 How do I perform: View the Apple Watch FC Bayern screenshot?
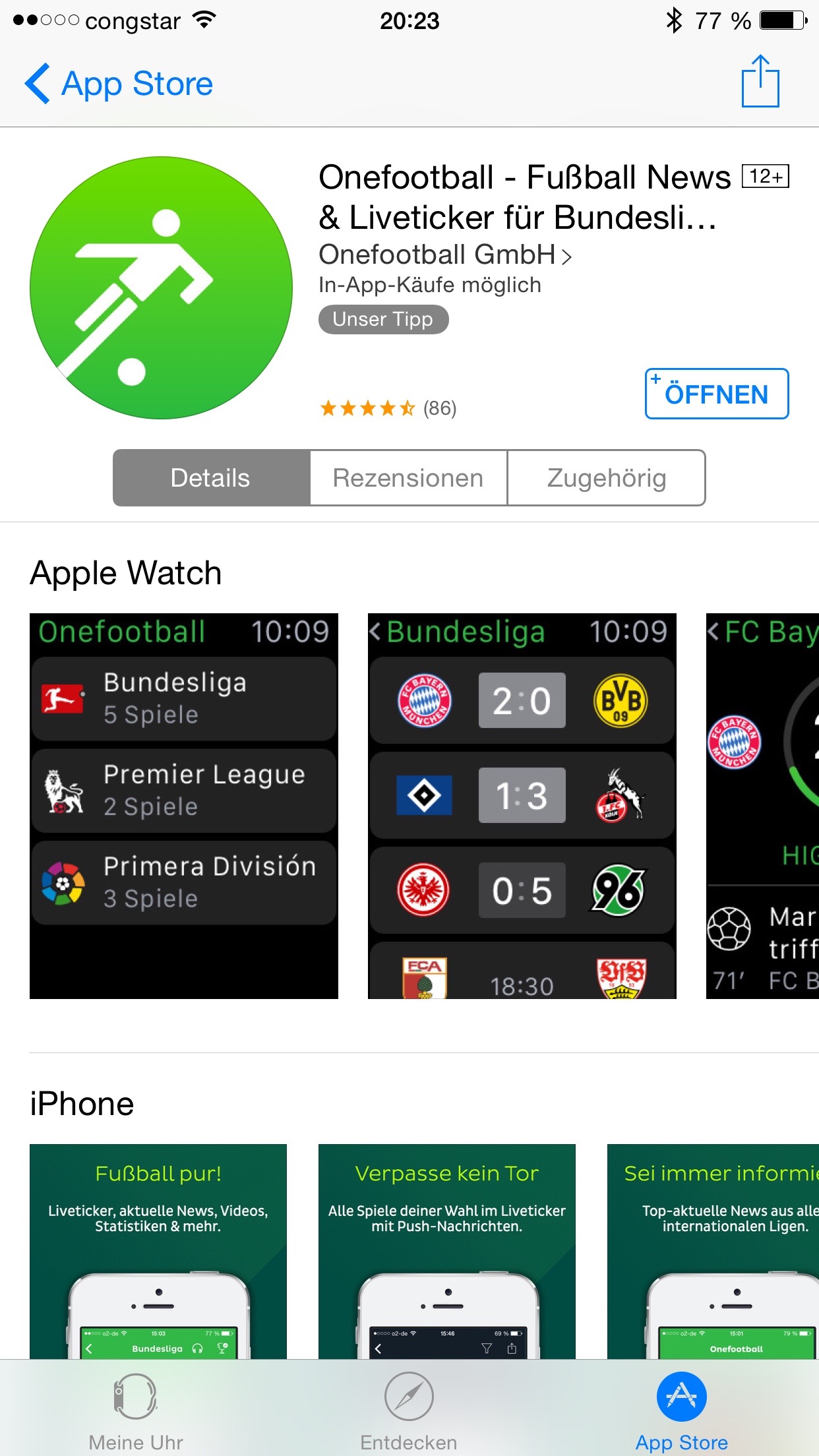click(x=762, y=806)
